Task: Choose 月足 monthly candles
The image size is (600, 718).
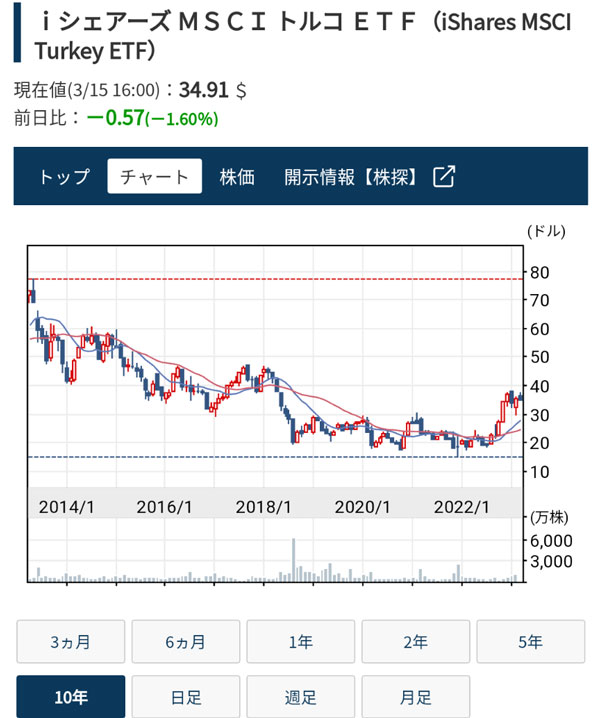Action: tap(415, 697)
